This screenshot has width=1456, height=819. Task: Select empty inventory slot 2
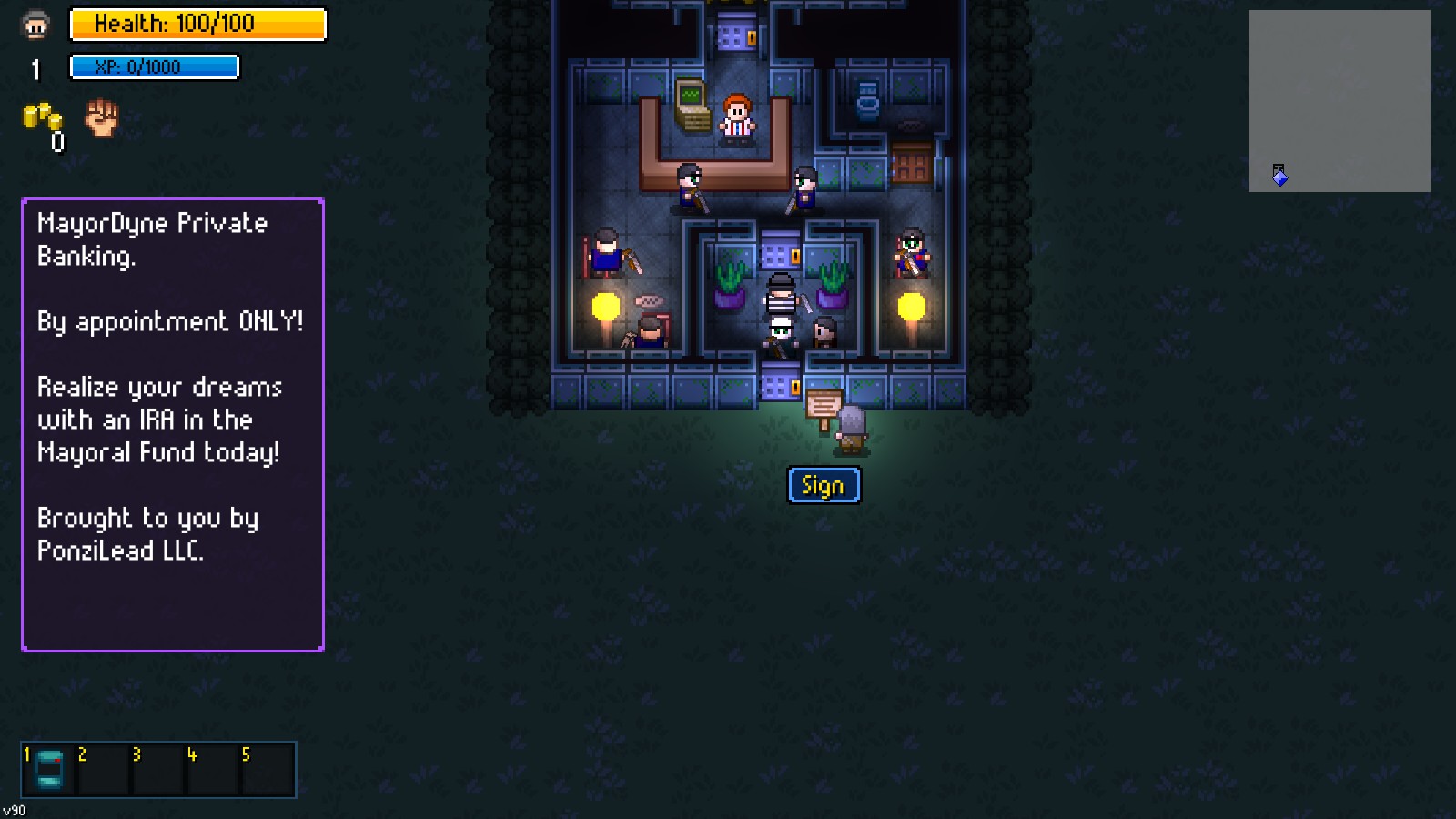[104, 770]
